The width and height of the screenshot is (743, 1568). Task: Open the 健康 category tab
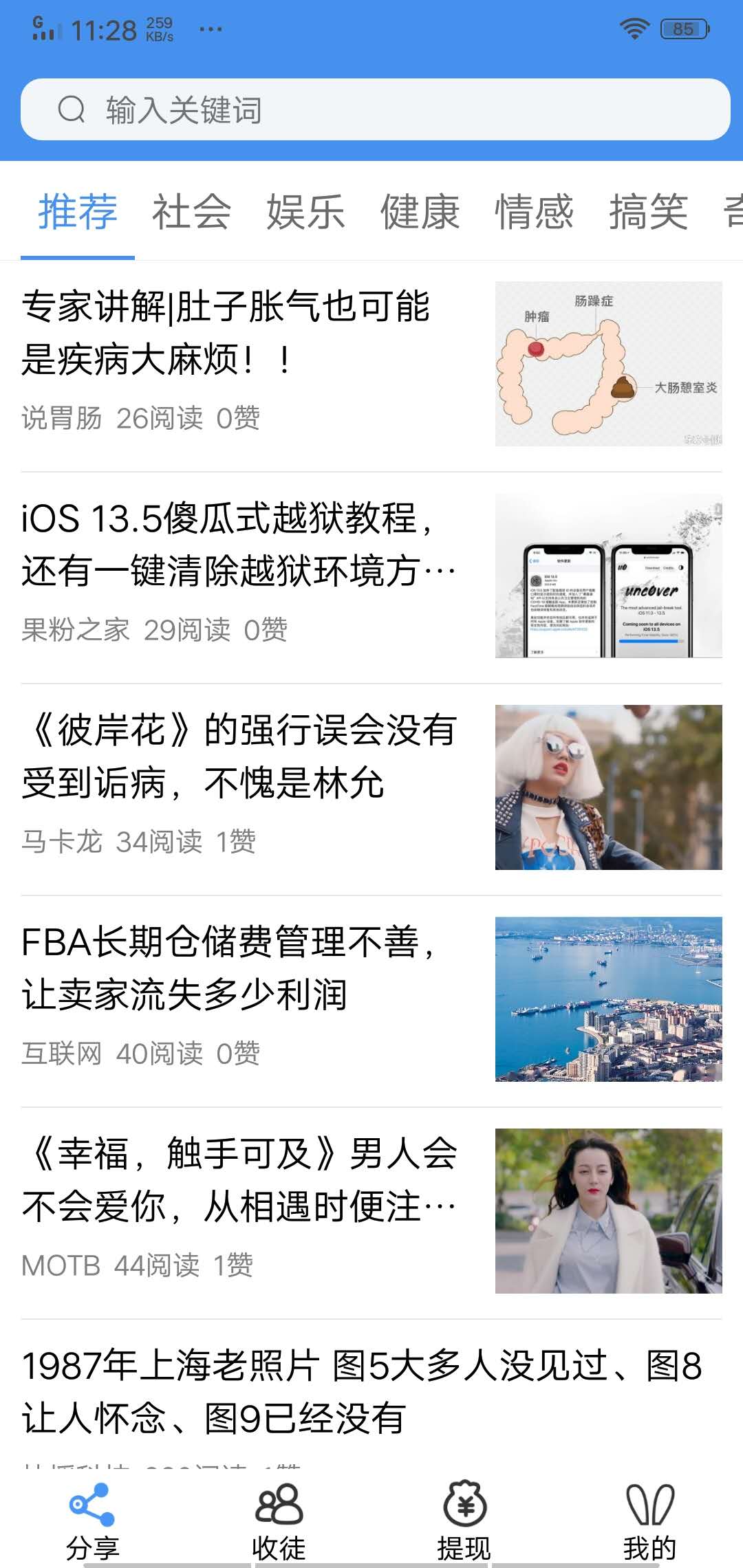coord(420,212)
